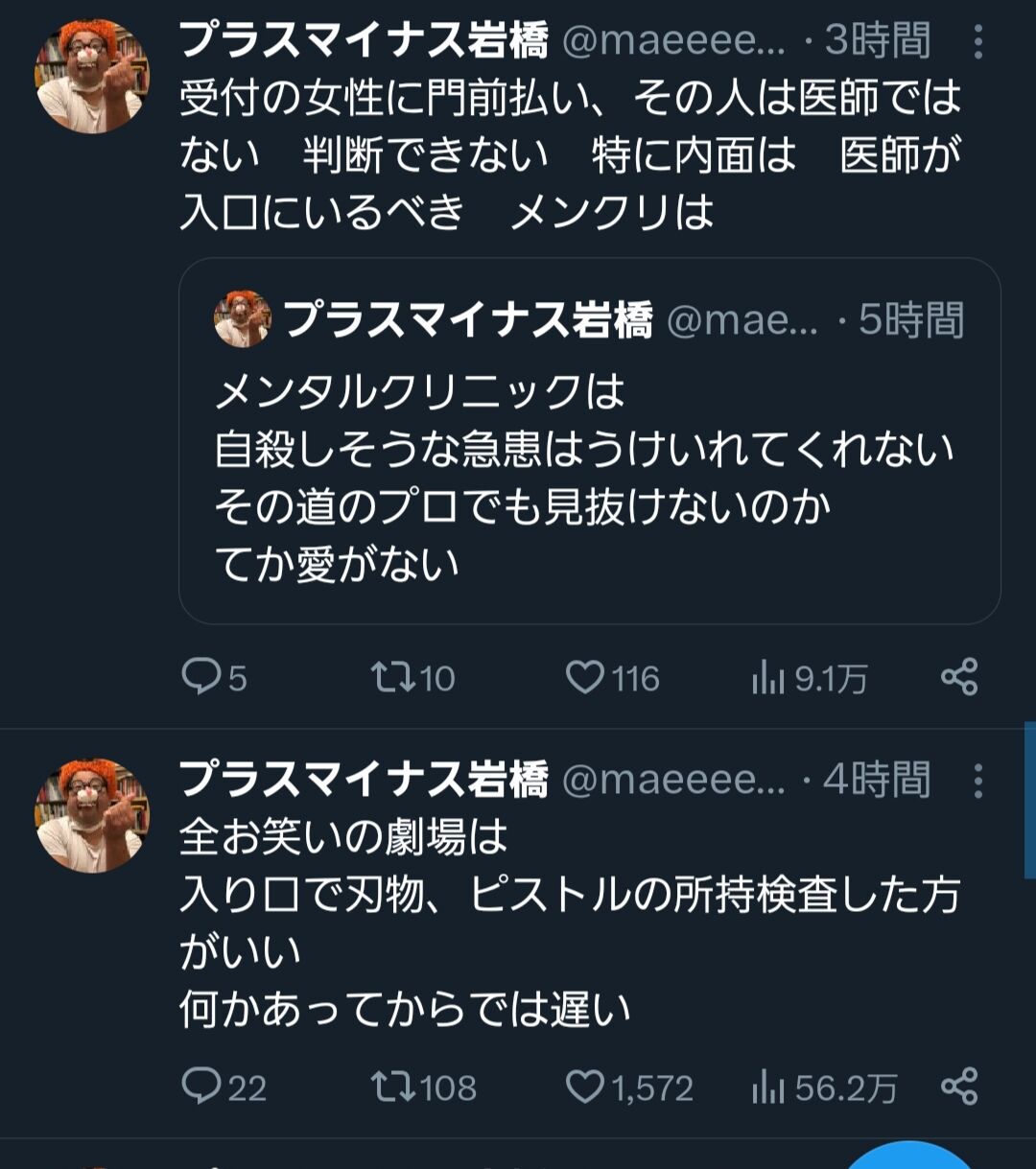The width and height of the screenshot is (1036, 1169).
Task: Open overflow menu on the 4時間 tweet
Action: [977, 781]
